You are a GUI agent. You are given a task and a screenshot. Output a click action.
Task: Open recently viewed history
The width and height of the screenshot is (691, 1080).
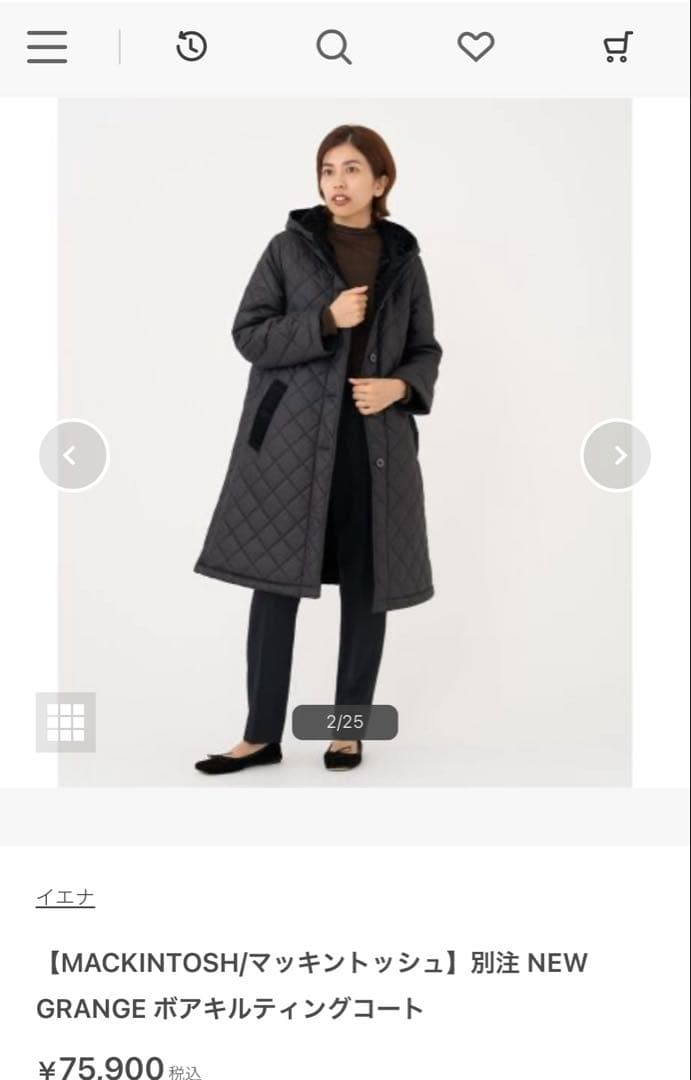coord(191,46)
